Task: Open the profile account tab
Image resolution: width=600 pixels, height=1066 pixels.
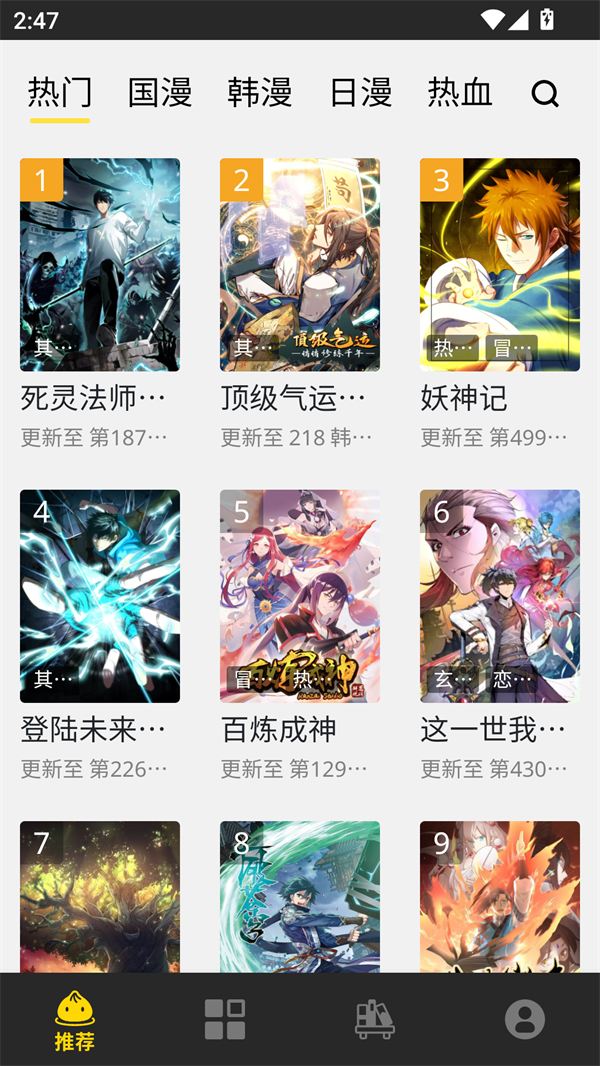Action: pos(525,1019)
